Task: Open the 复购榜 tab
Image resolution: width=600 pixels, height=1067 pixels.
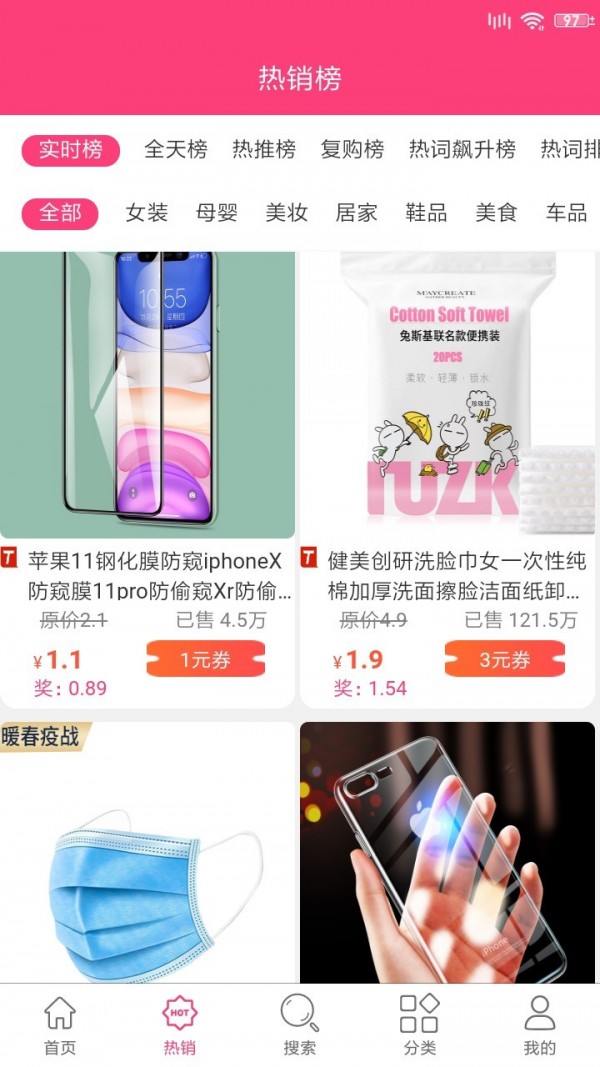Action: tap(352, 150)
